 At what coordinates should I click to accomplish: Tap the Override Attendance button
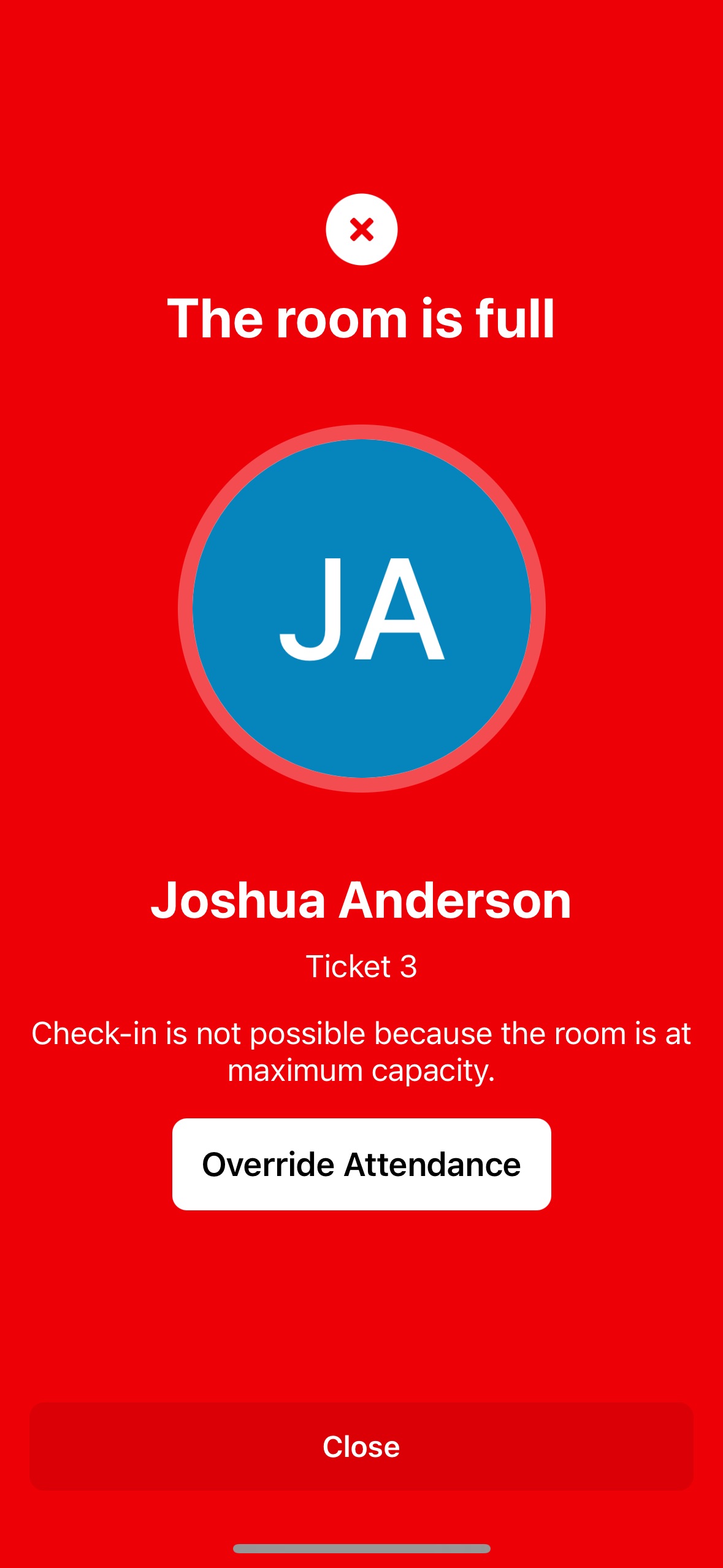pos(361,1164)
